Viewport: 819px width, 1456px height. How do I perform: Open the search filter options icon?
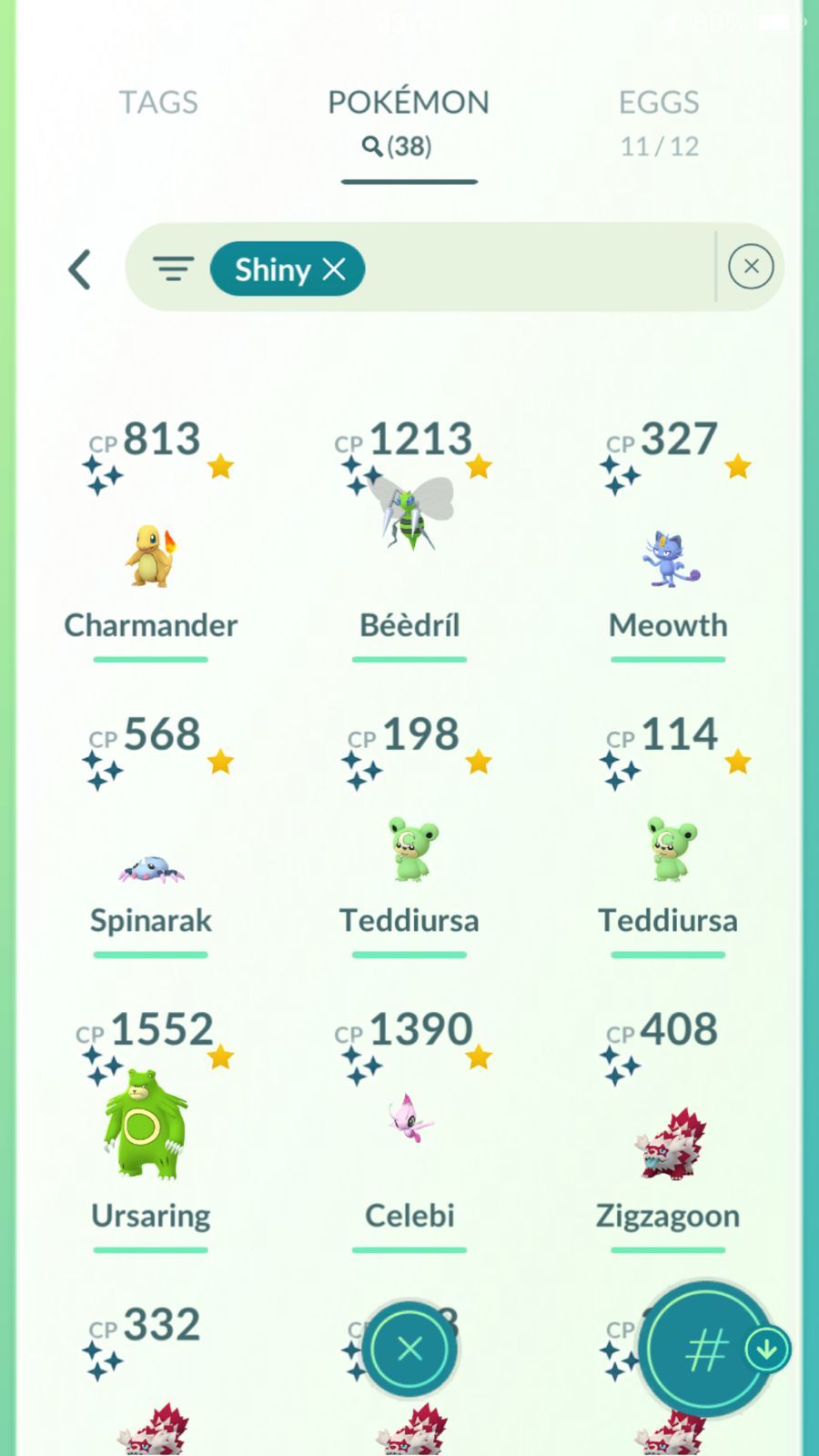tap(173, 268)
